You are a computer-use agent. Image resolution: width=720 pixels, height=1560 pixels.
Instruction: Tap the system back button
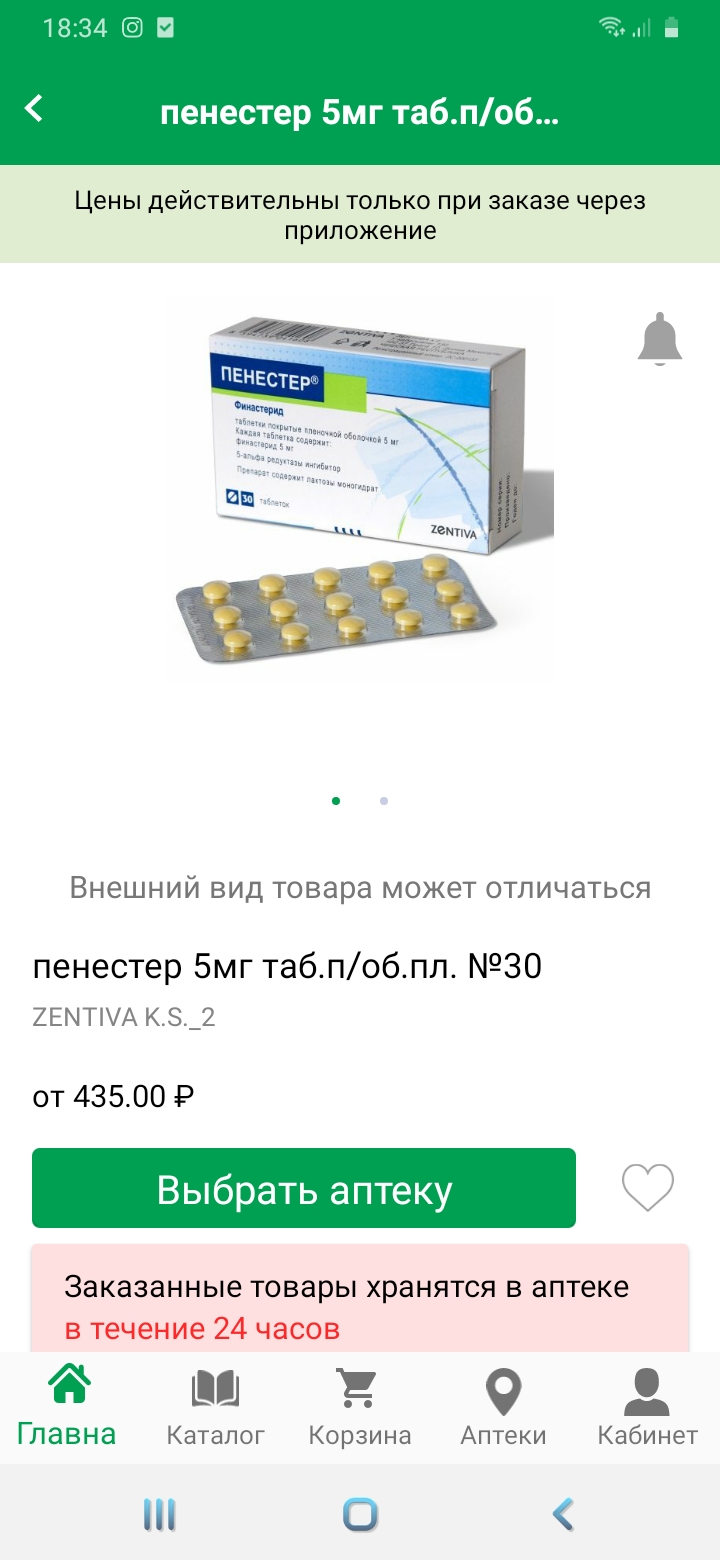coord(563,1514)
